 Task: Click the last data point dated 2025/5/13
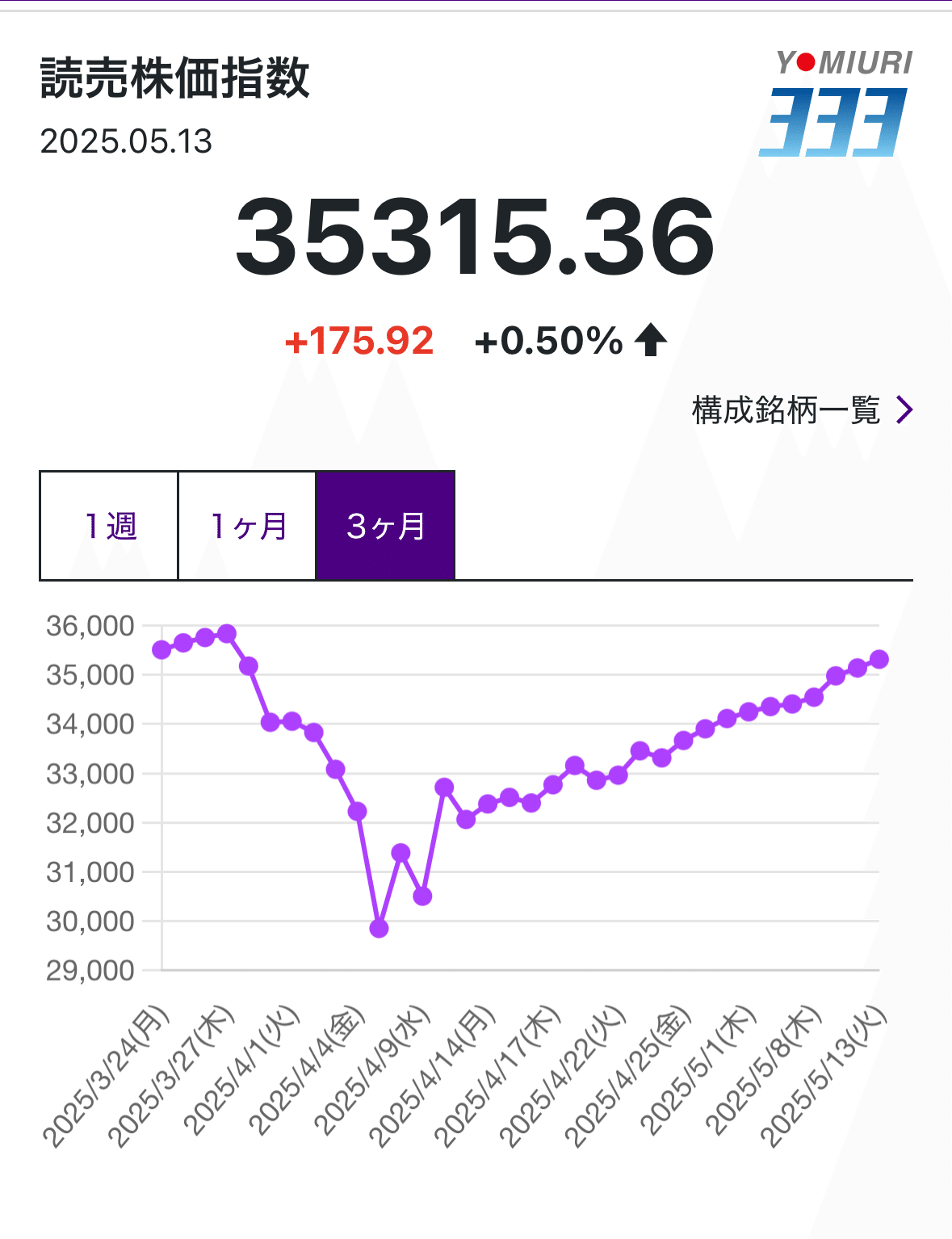coord(879,659)
